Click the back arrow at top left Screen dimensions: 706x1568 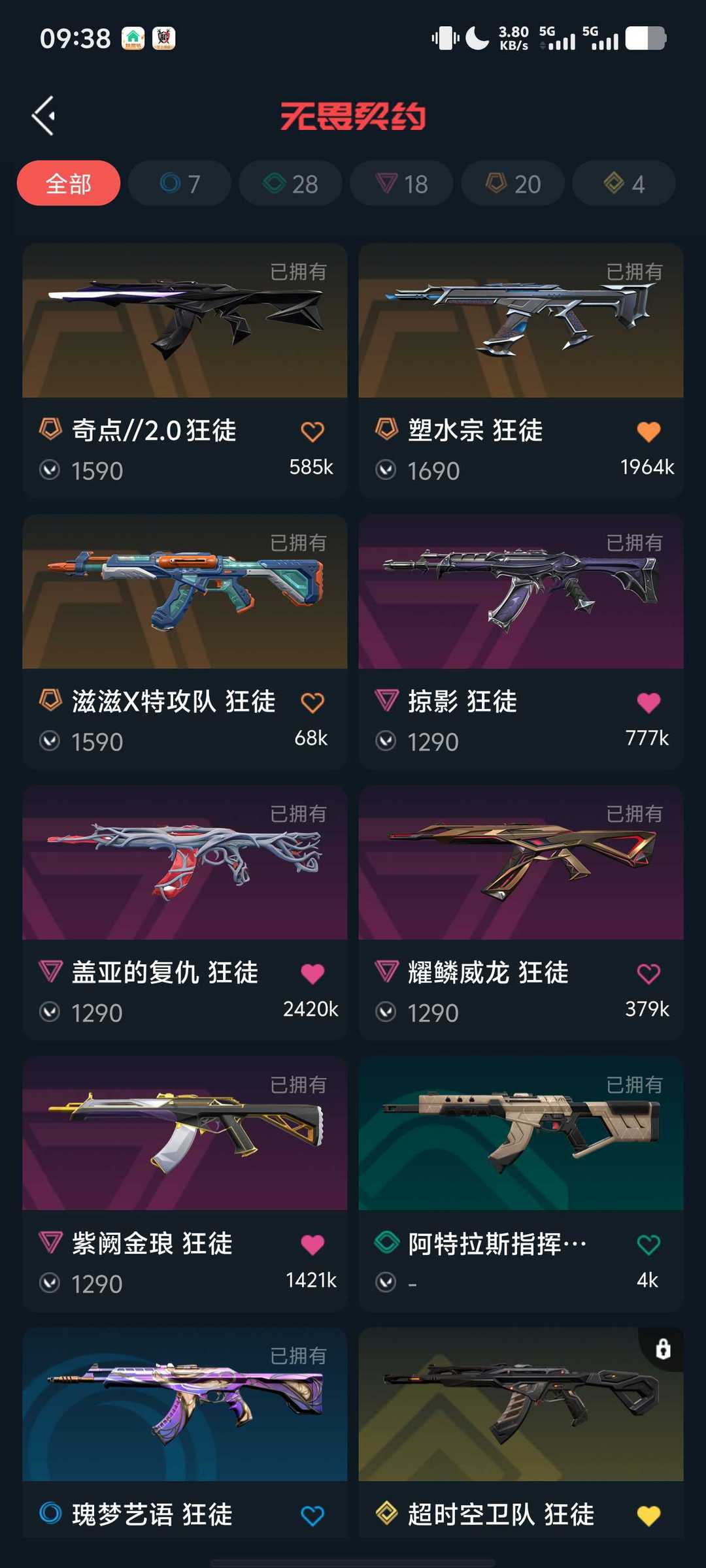pyautogui.click(x=42, y=115)
